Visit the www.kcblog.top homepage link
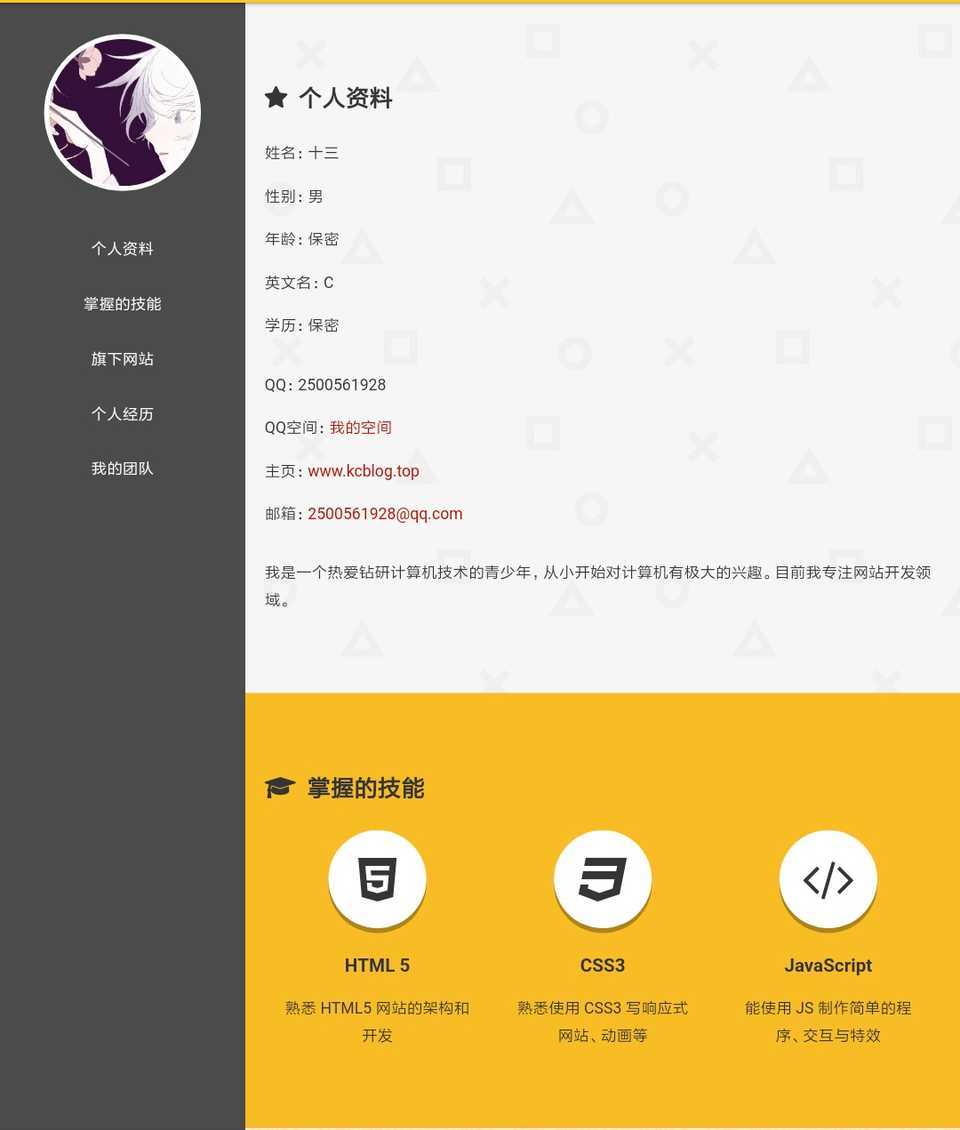 (363, 471)
